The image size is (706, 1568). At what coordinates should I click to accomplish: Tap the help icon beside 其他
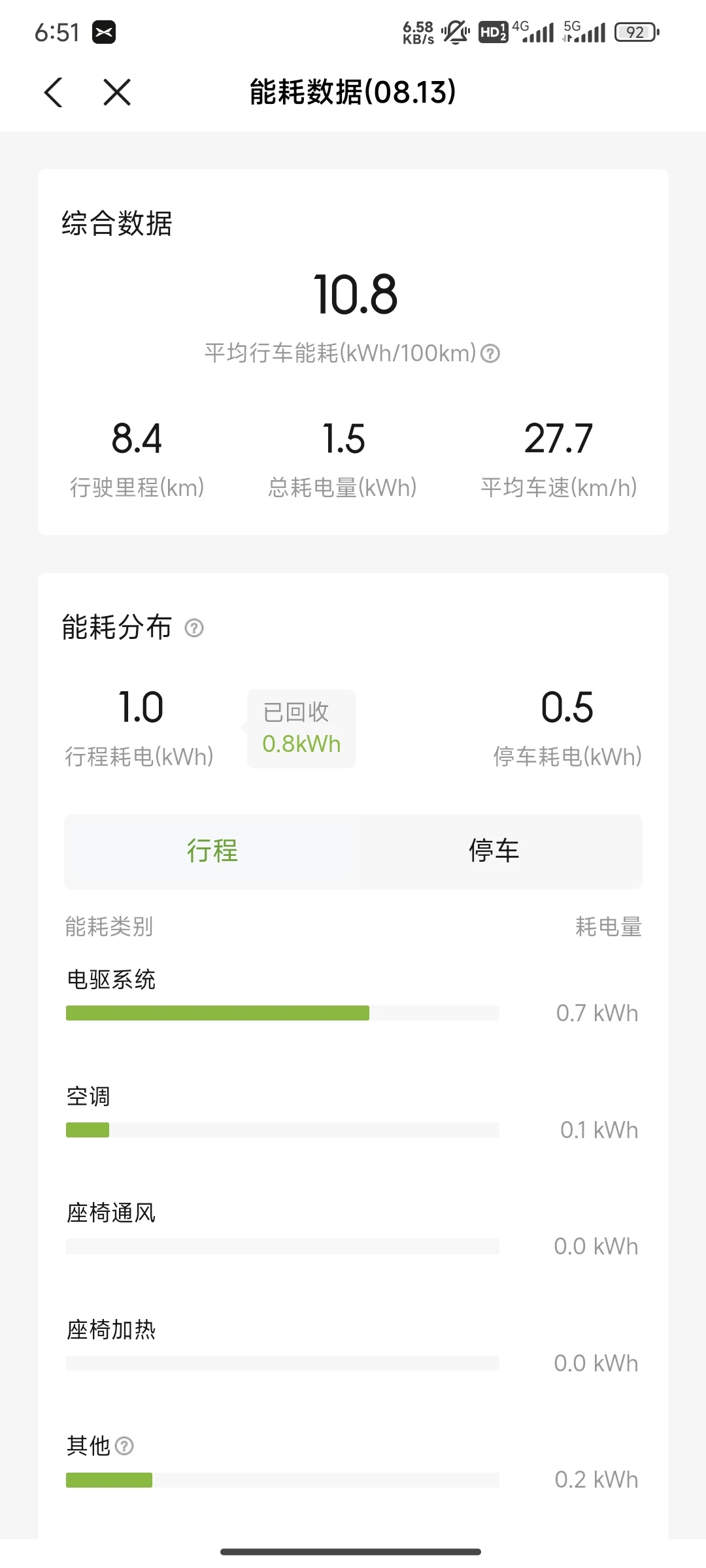tap(124, 1446)
